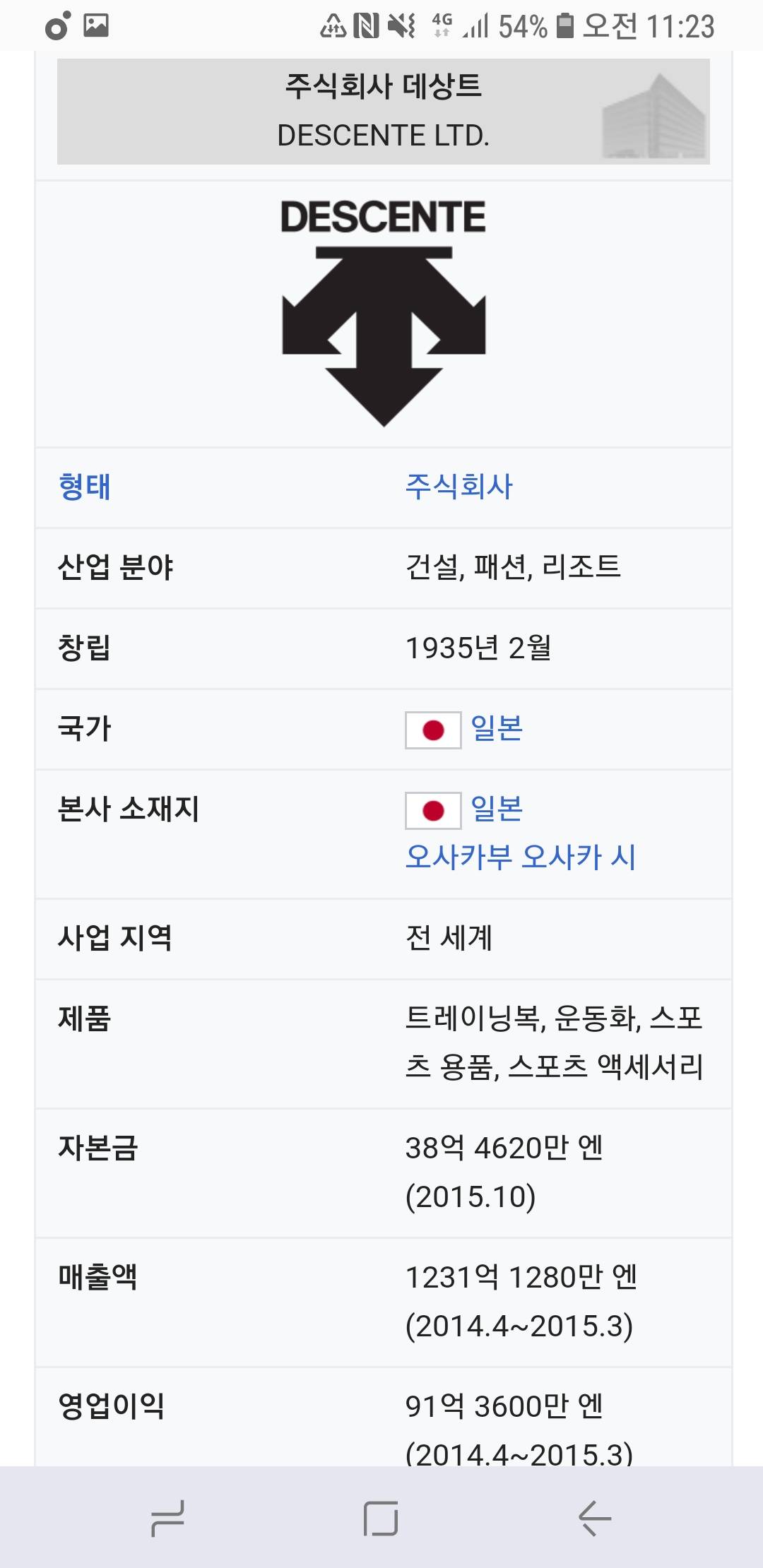Viewport: 763px width, 1568px height.
Task: Go back using the navigation bar
Action: [x=594, y=1519]
